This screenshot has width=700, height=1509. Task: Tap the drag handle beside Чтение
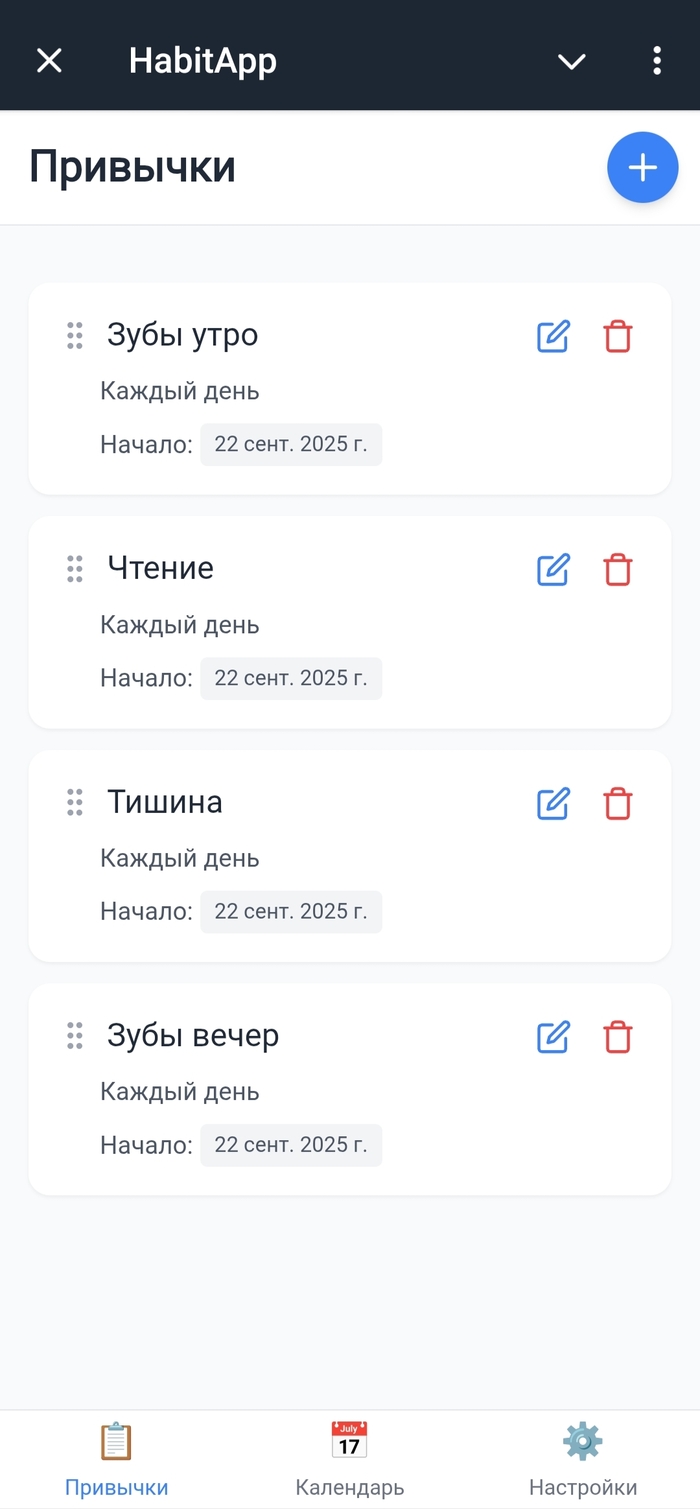tap(74, 569)
